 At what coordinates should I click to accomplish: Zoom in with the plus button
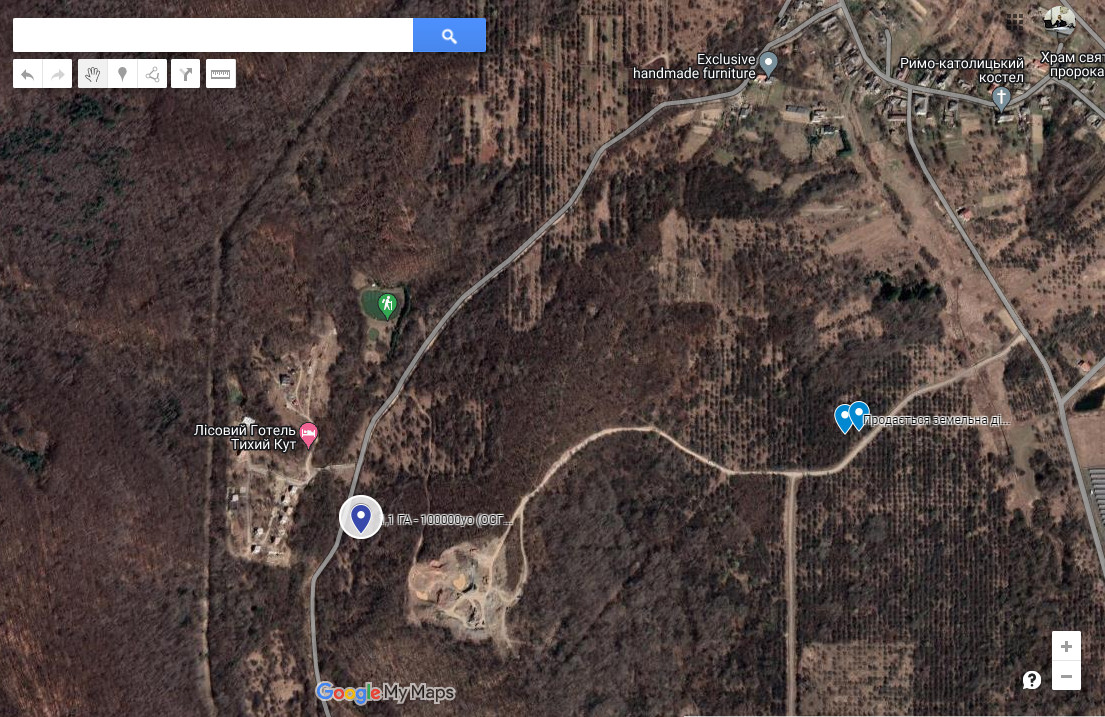point(1066,646)
